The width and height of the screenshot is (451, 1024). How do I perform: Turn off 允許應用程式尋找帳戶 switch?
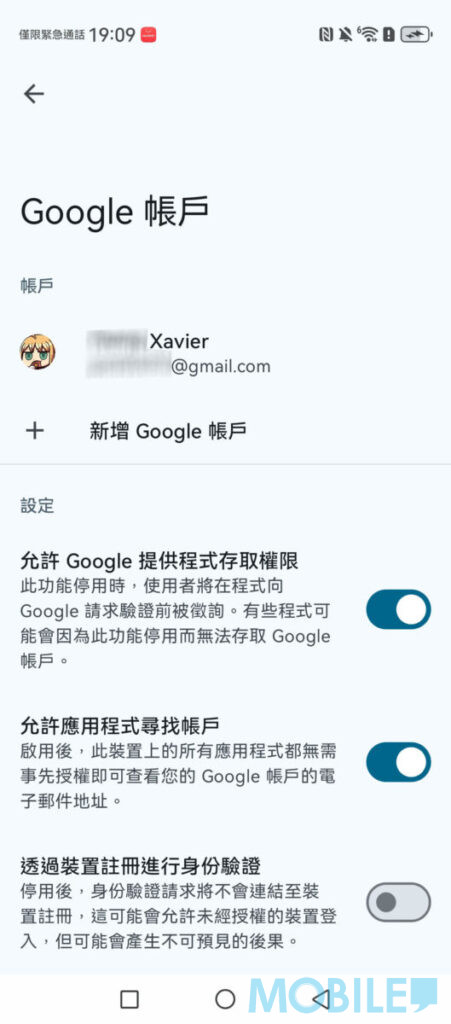click(398, 761)
